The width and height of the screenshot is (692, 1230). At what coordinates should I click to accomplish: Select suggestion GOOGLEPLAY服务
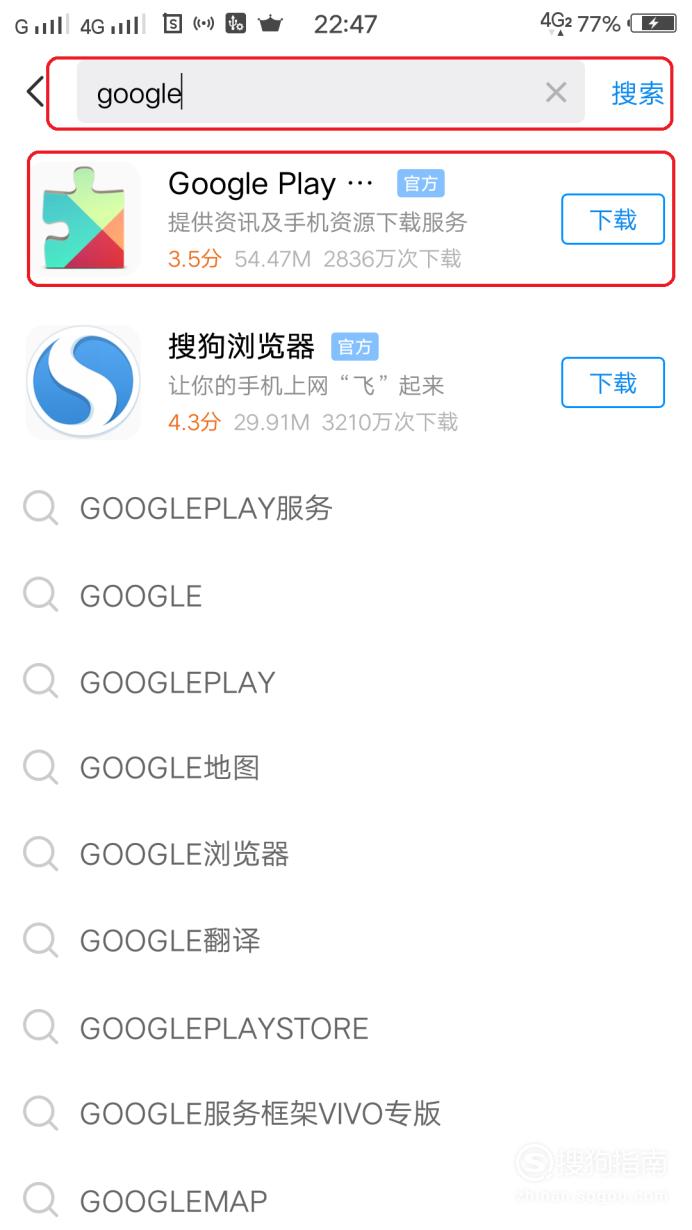click(x=346, y=509)
